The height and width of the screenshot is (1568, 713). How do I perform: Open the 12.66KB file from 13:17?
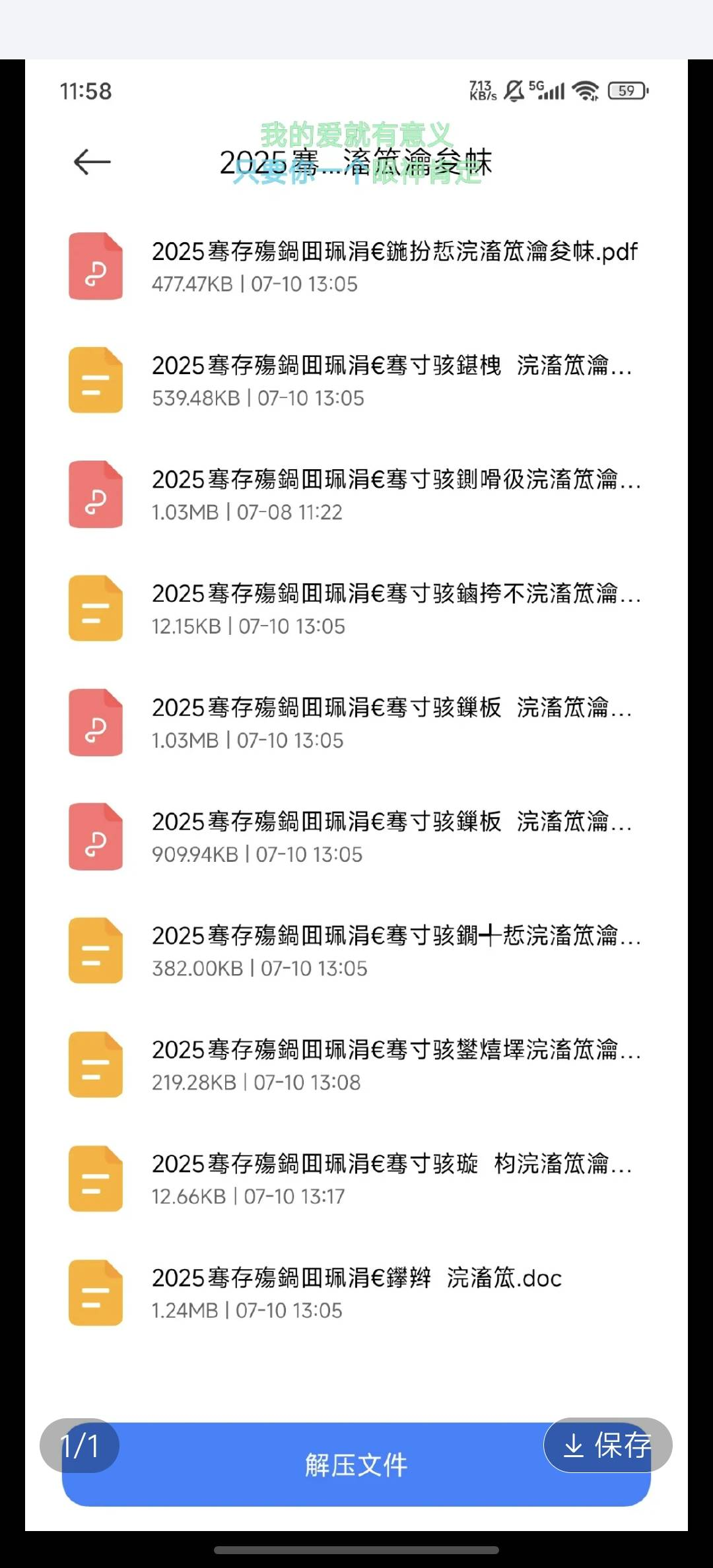(x=356, y=1179)
